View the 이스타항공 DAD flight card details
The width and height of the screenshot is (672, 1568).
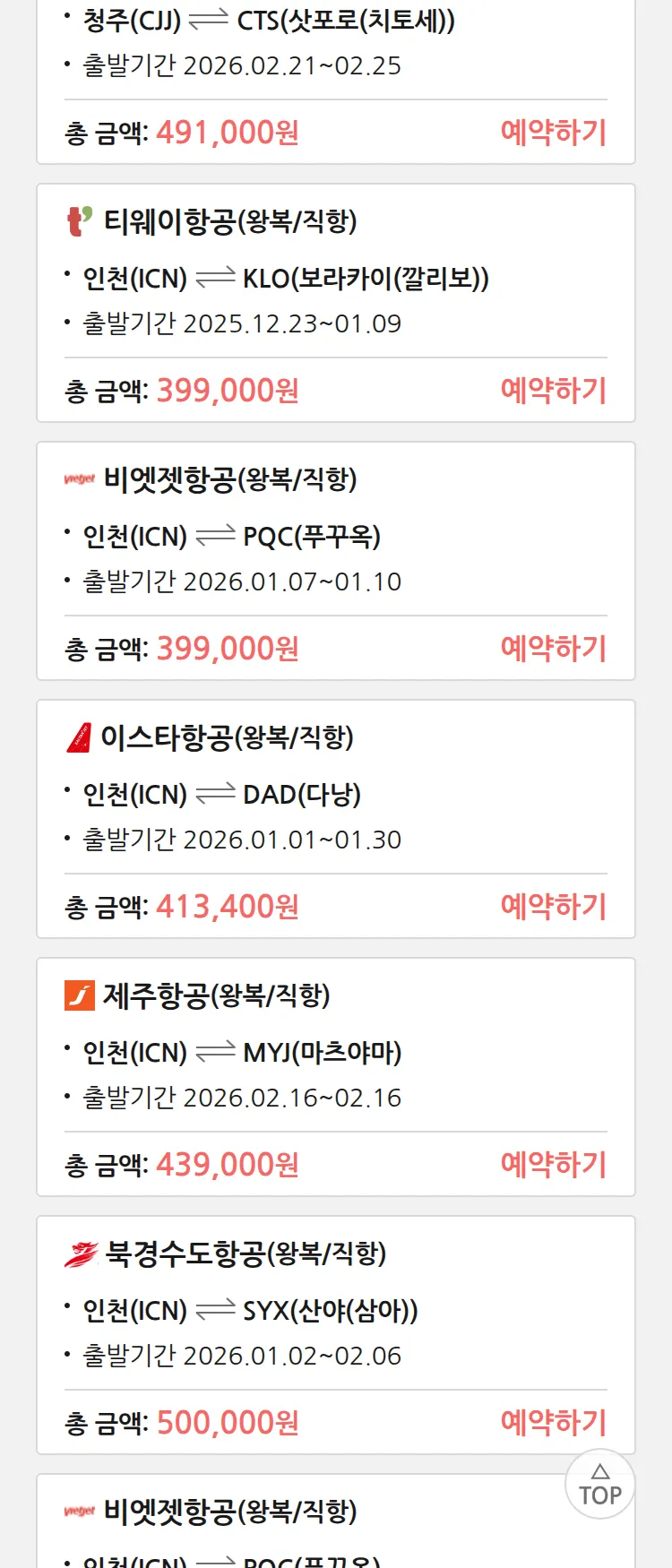[335, 794]
